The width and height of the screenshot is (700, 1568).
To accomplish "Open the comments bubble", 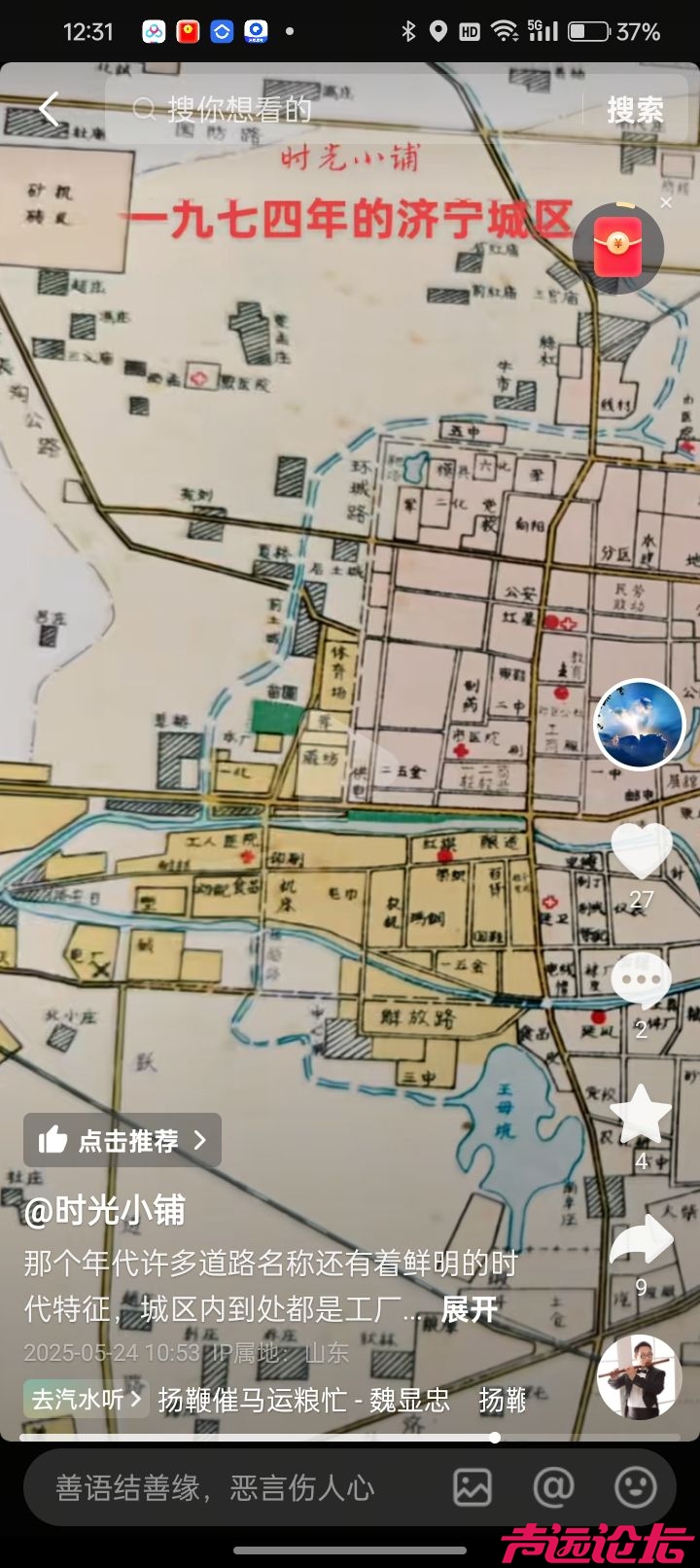I will (641, 980).
